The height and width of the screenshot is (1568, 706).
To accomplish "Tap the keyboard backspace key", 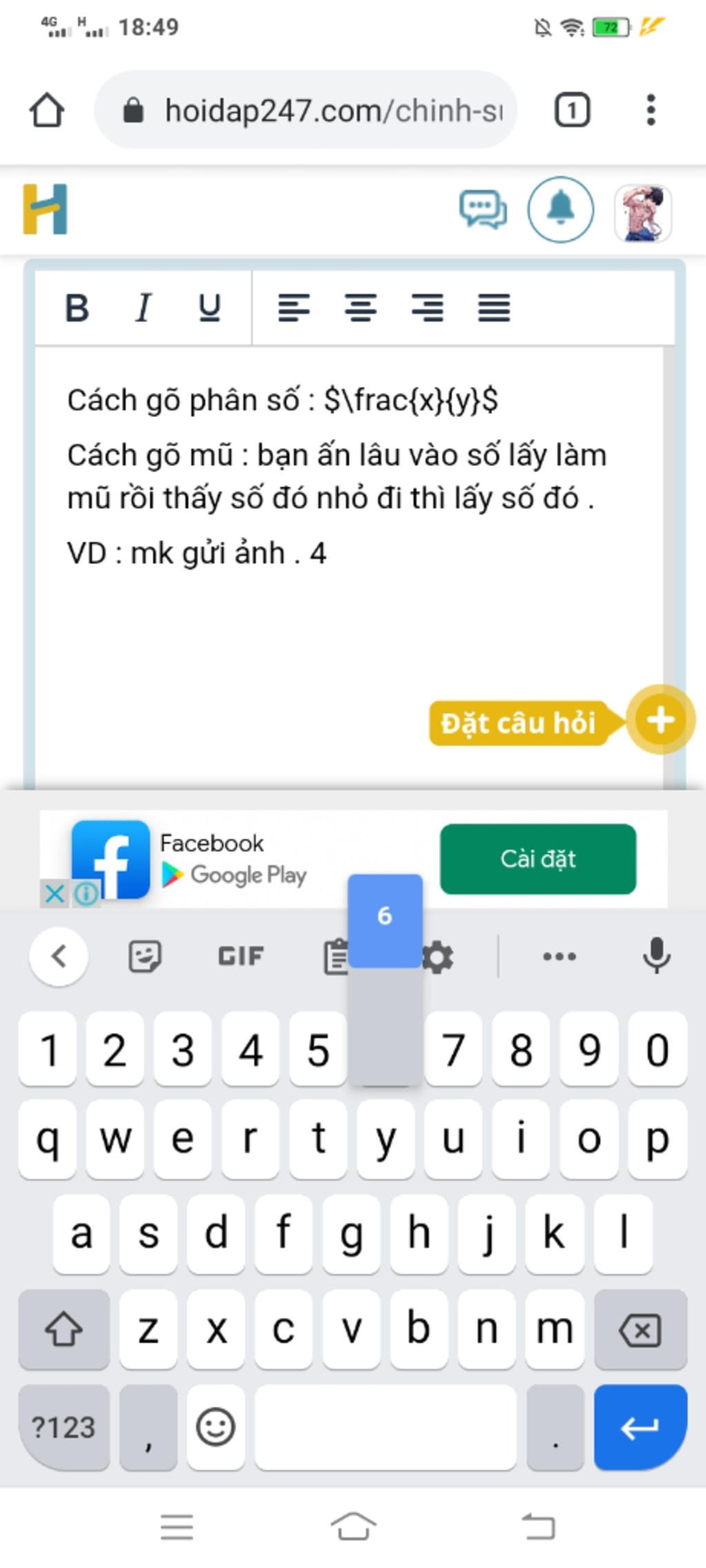I will point(640,1330).
